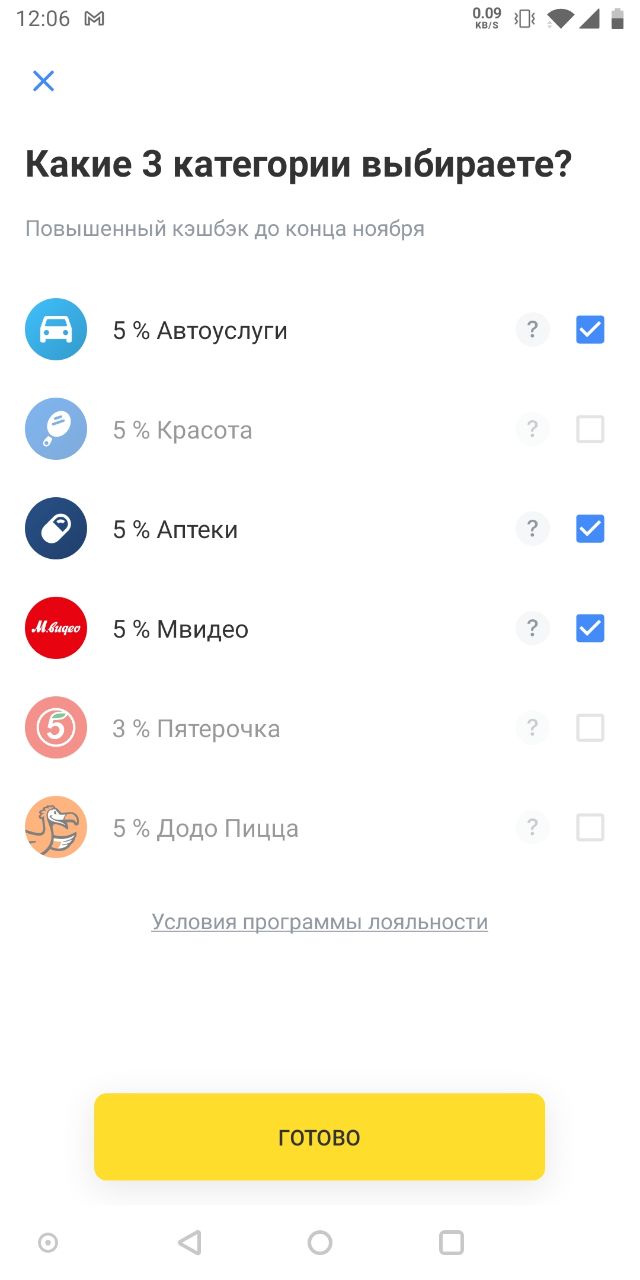640x1280 pixels.
Task: Select the Красота category checkbox
Action: 590,429
